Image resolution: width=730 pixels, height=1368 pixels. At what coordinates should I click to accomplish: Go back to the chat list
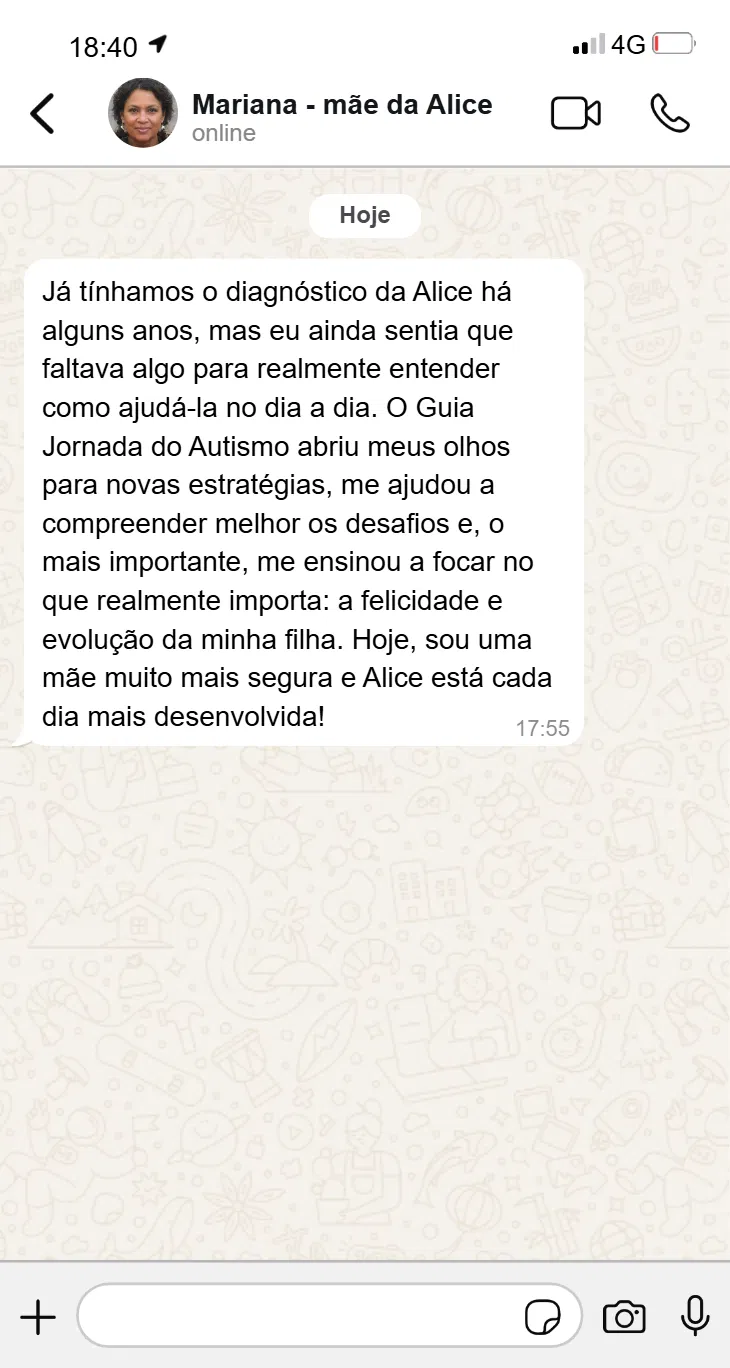click(x=42, y=114)
